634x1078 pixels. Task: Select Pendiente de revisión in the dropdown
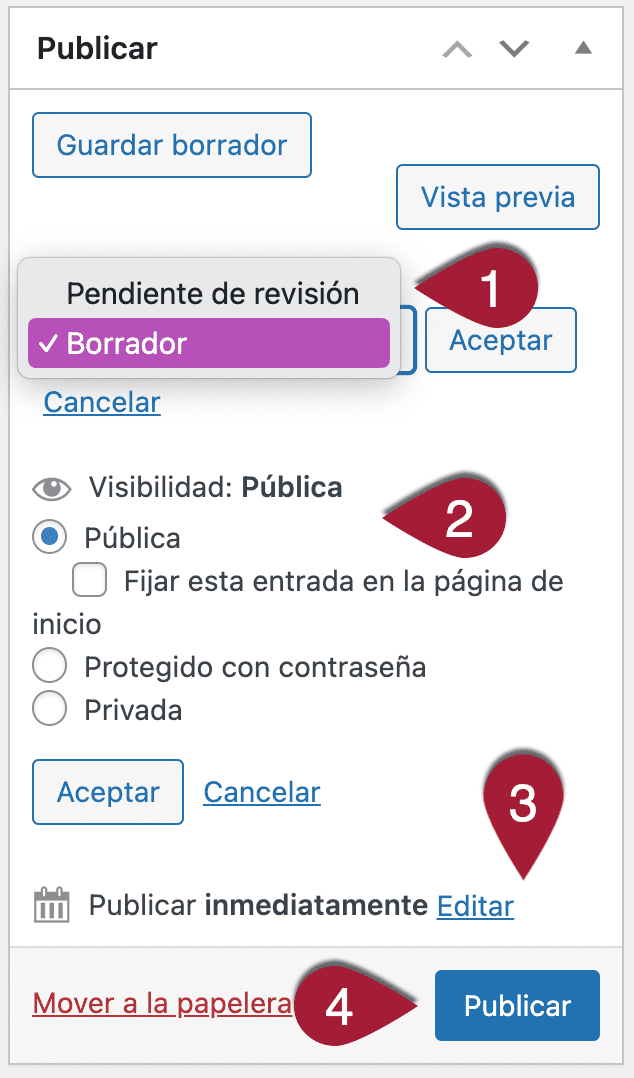212,294
